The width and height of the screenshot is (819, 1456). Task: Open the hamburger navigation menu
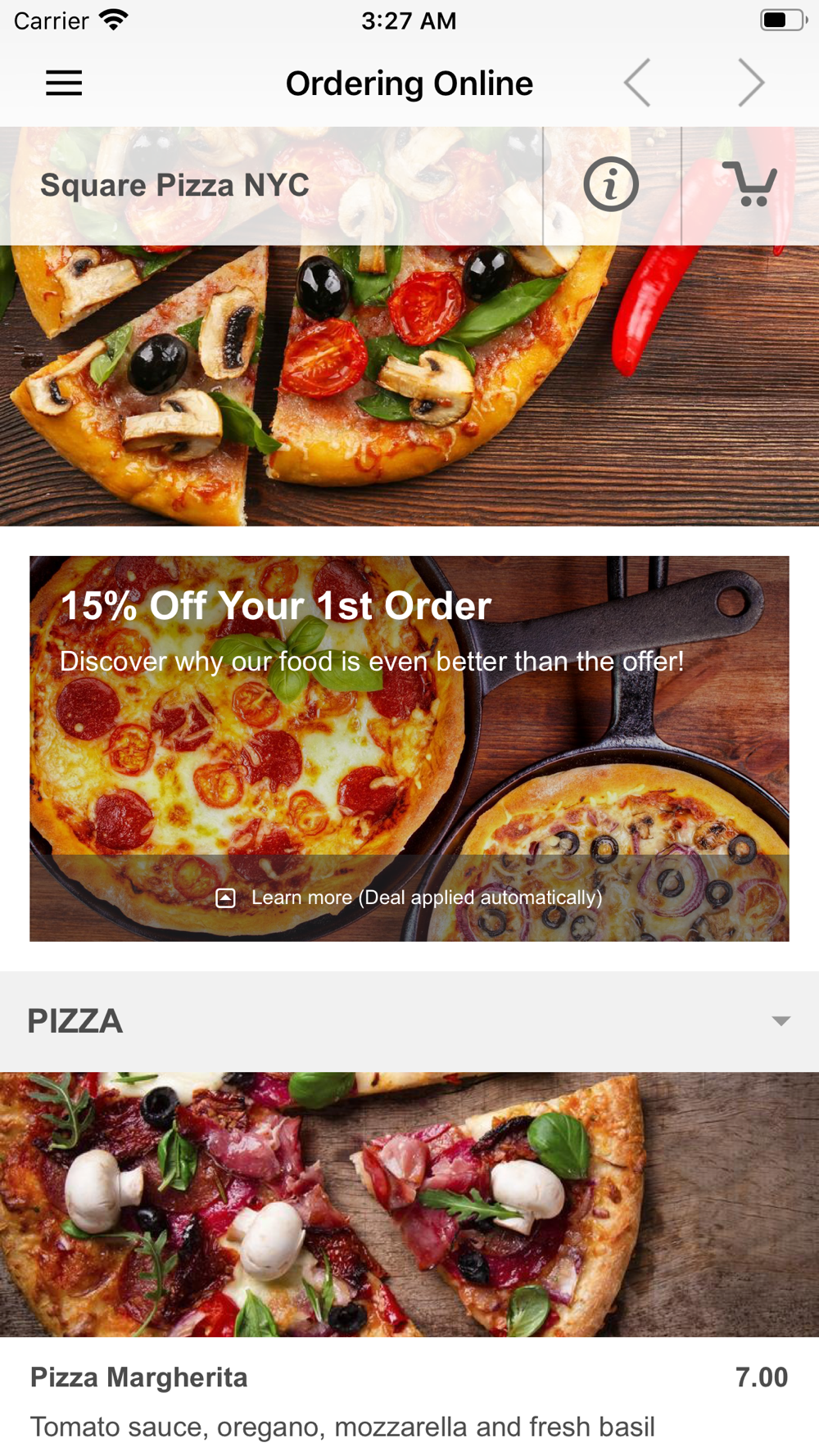coord(64,83)
